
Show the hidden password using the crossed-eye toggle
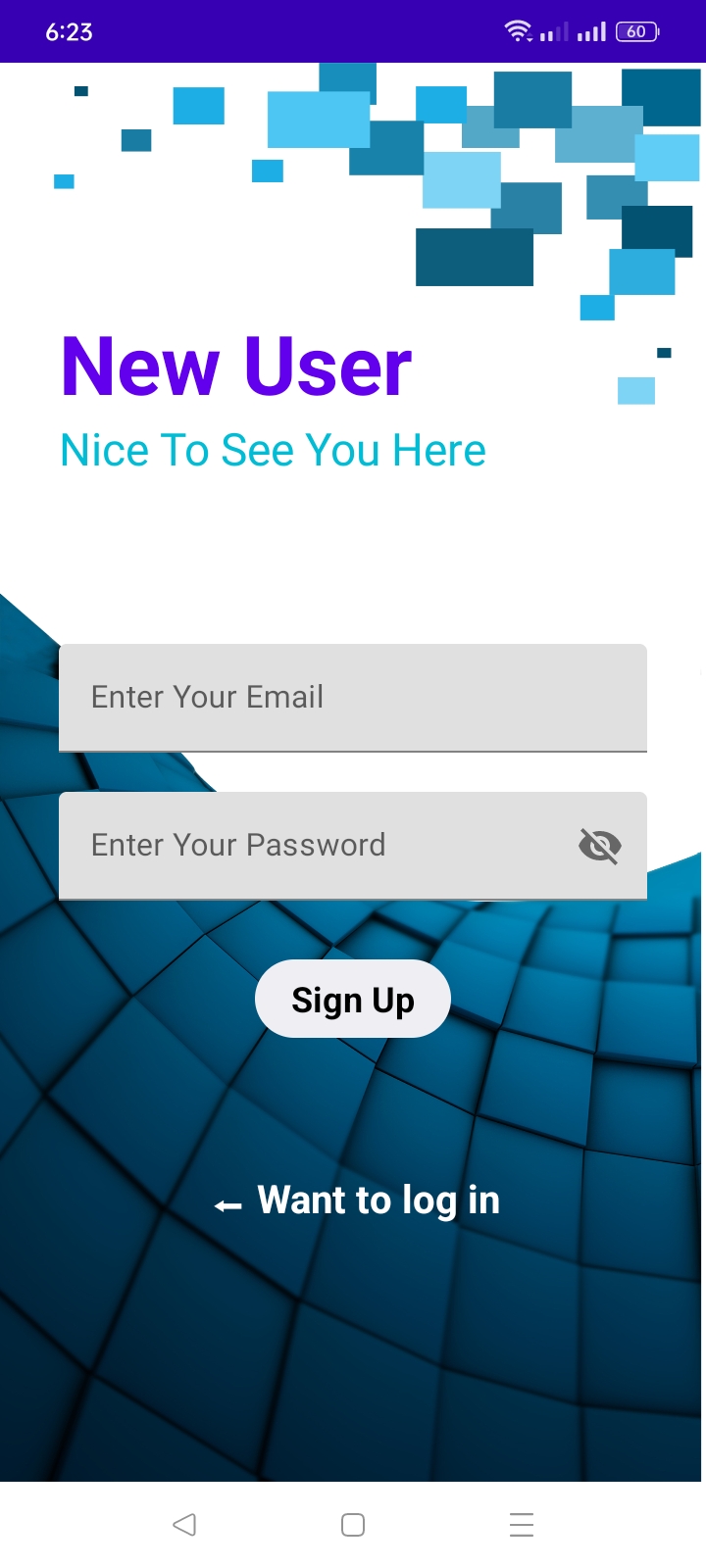600,845
